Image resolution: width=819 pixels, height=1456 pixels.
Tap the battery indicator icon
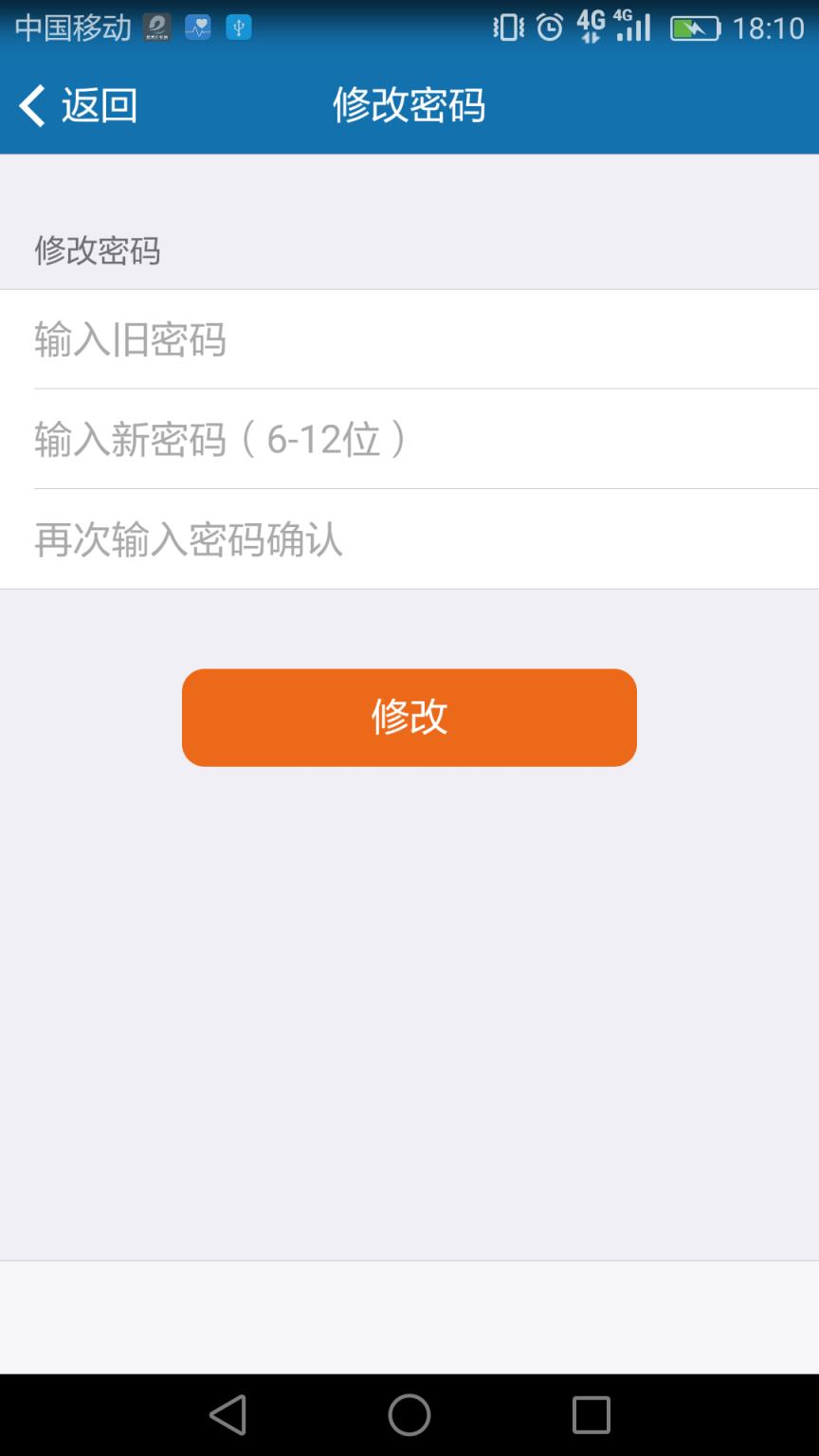696,27
